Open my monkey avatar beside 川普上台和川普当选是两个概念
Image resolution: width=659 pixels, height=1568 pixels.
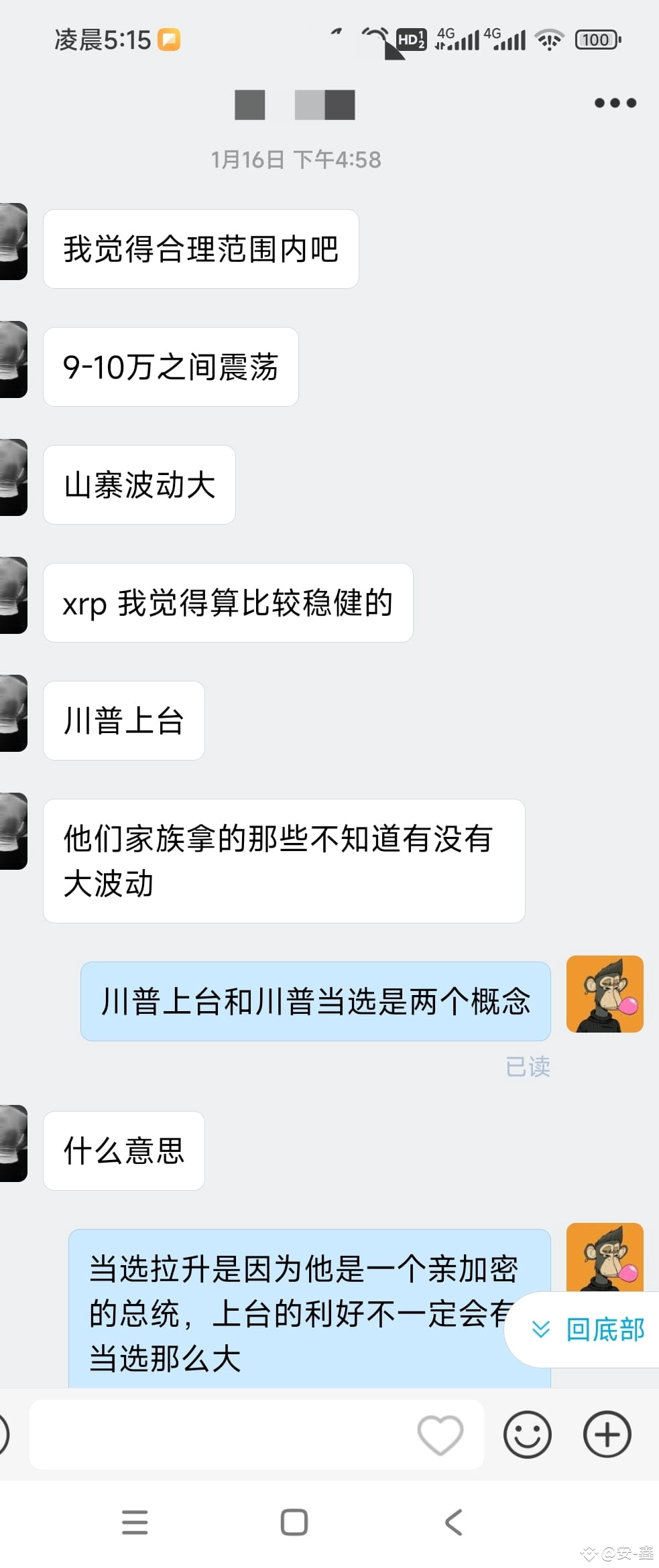click(x=605, y=994)
